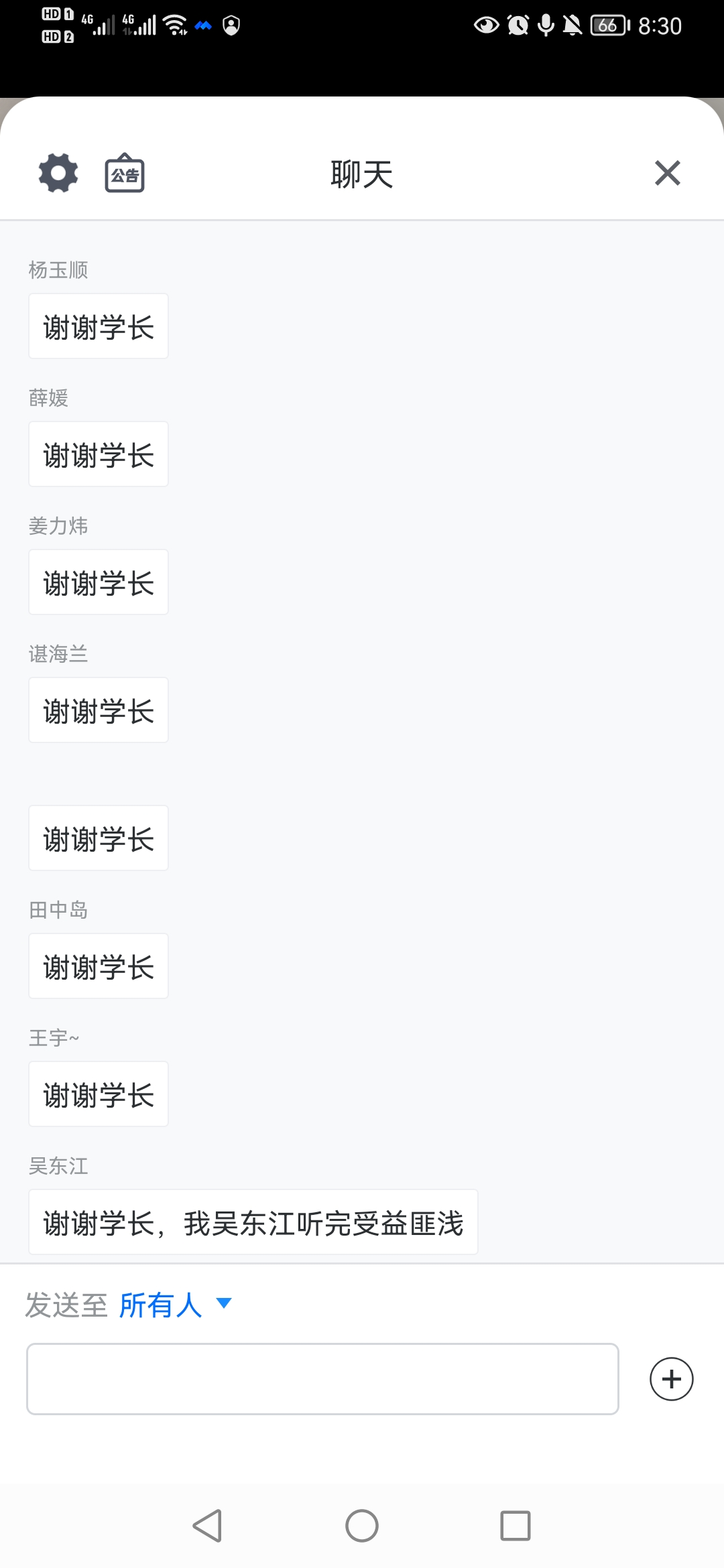Expand the 所有人 recipient dropdown
724x1568 pixels.
pyautogui.click(x=176, y=1304)
